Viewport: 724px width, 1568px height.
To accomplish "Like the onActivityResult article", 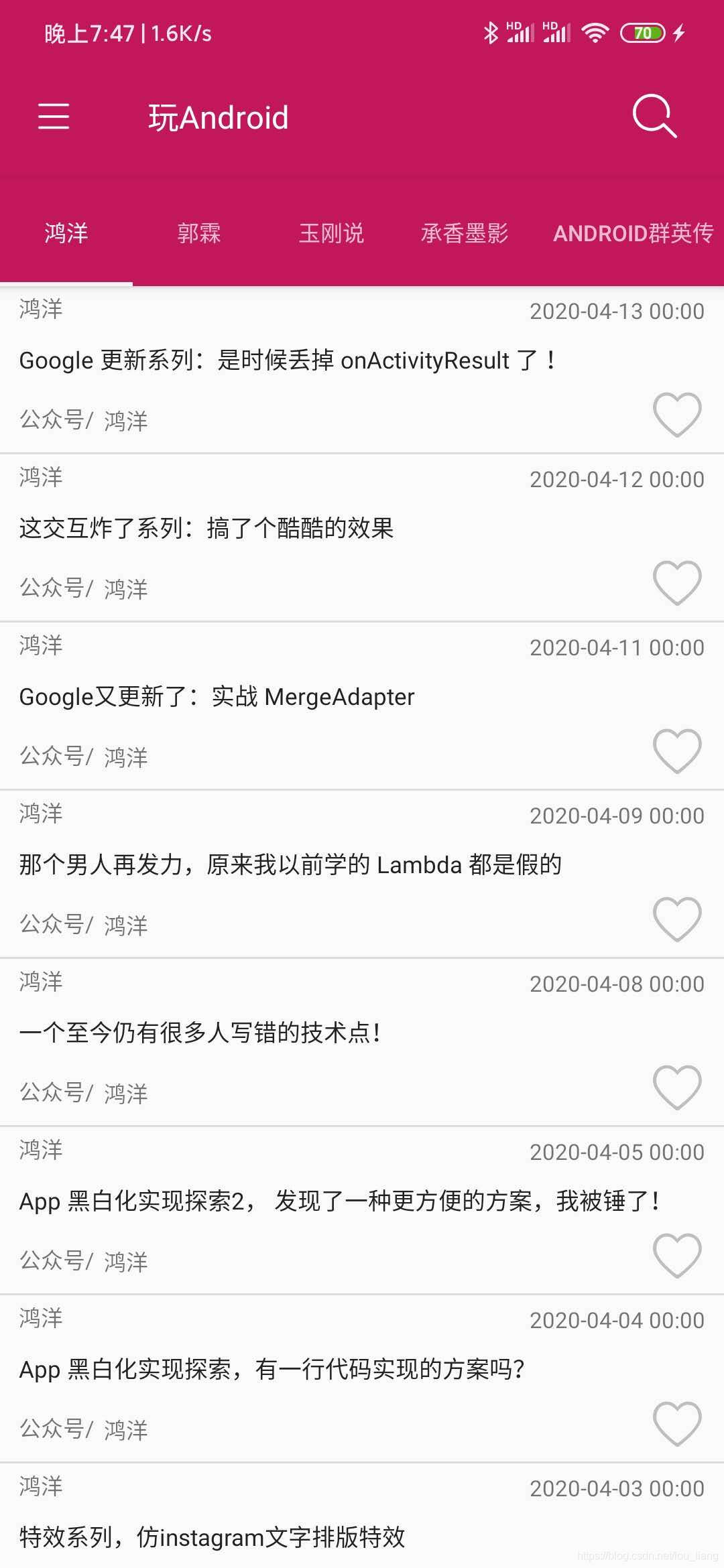I will click(x=677, y=415).
